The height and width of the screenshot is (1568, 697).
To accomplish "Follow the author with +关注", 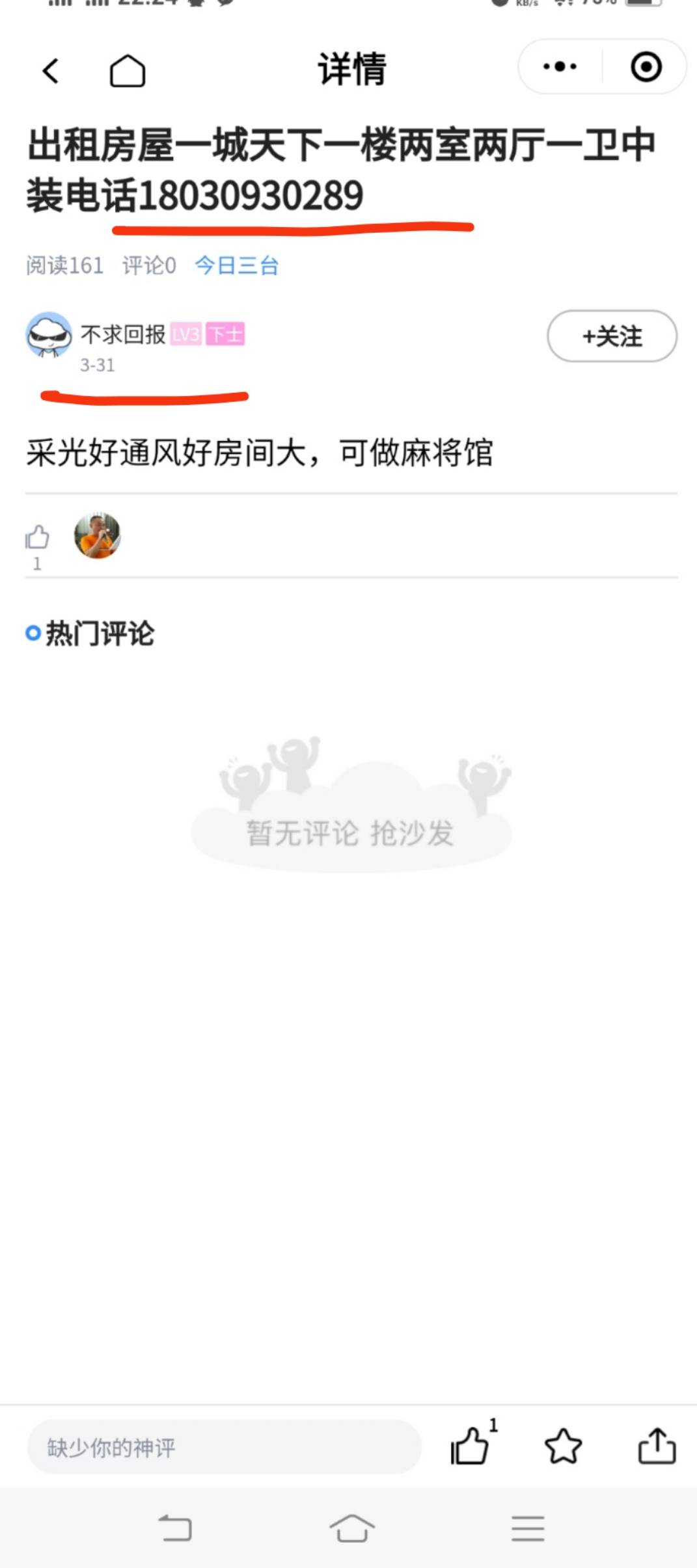I will [612, 336].
